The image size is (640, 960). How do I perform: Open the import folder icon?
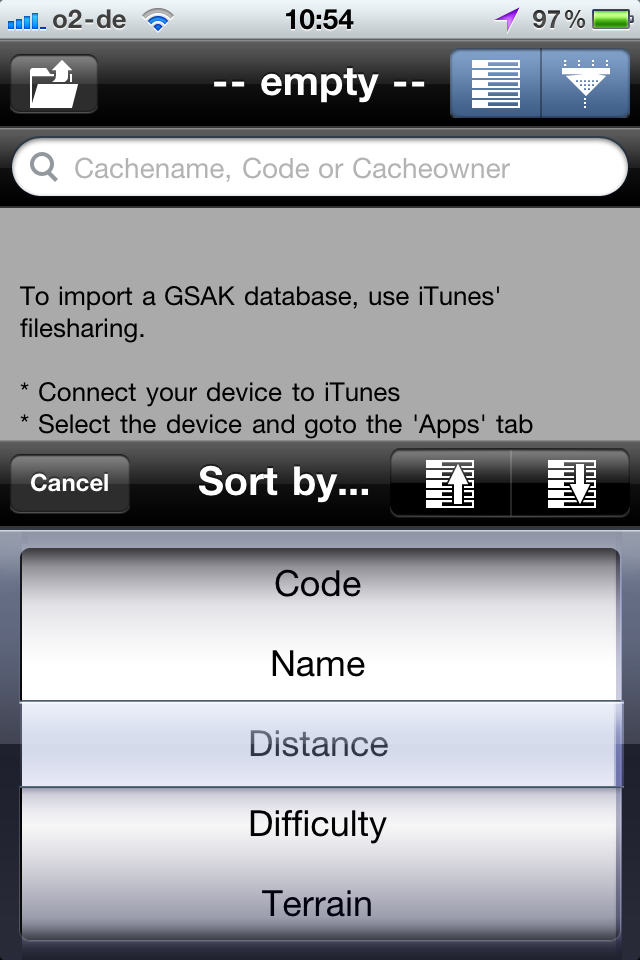tap(53, 84)
